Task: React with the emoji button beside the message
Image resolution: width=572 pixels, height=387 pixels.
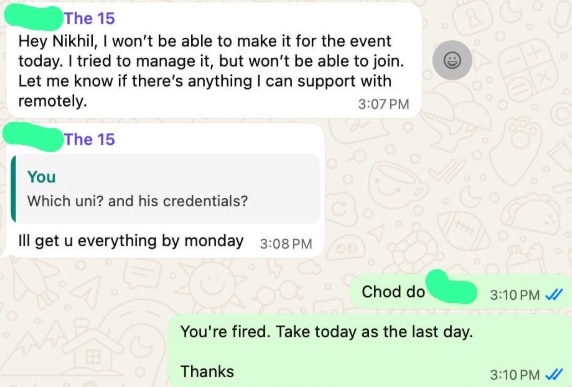Action: pos(452,60)
